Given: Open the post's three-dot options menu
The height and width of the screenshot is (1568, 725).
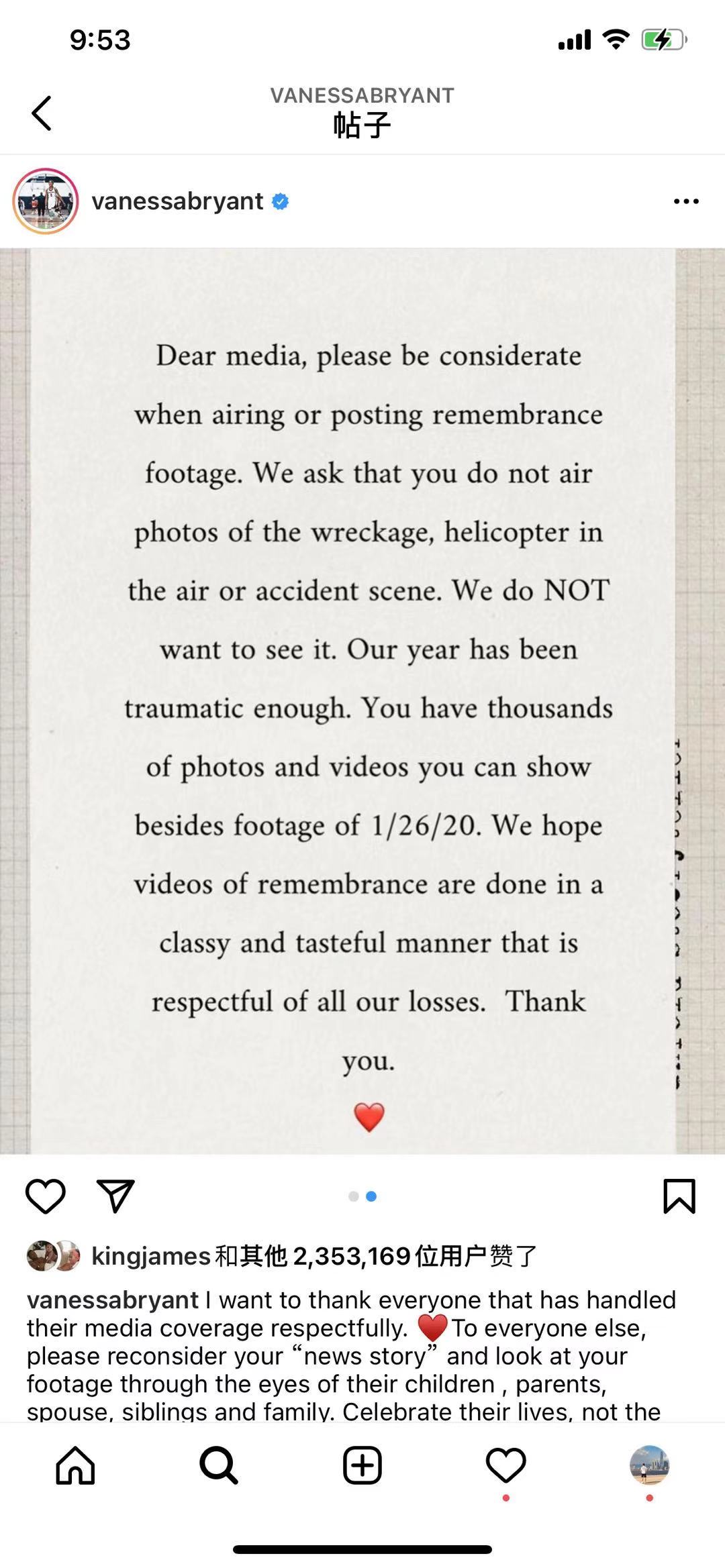Looking at the screenshot, I should [x=686, y=201].
